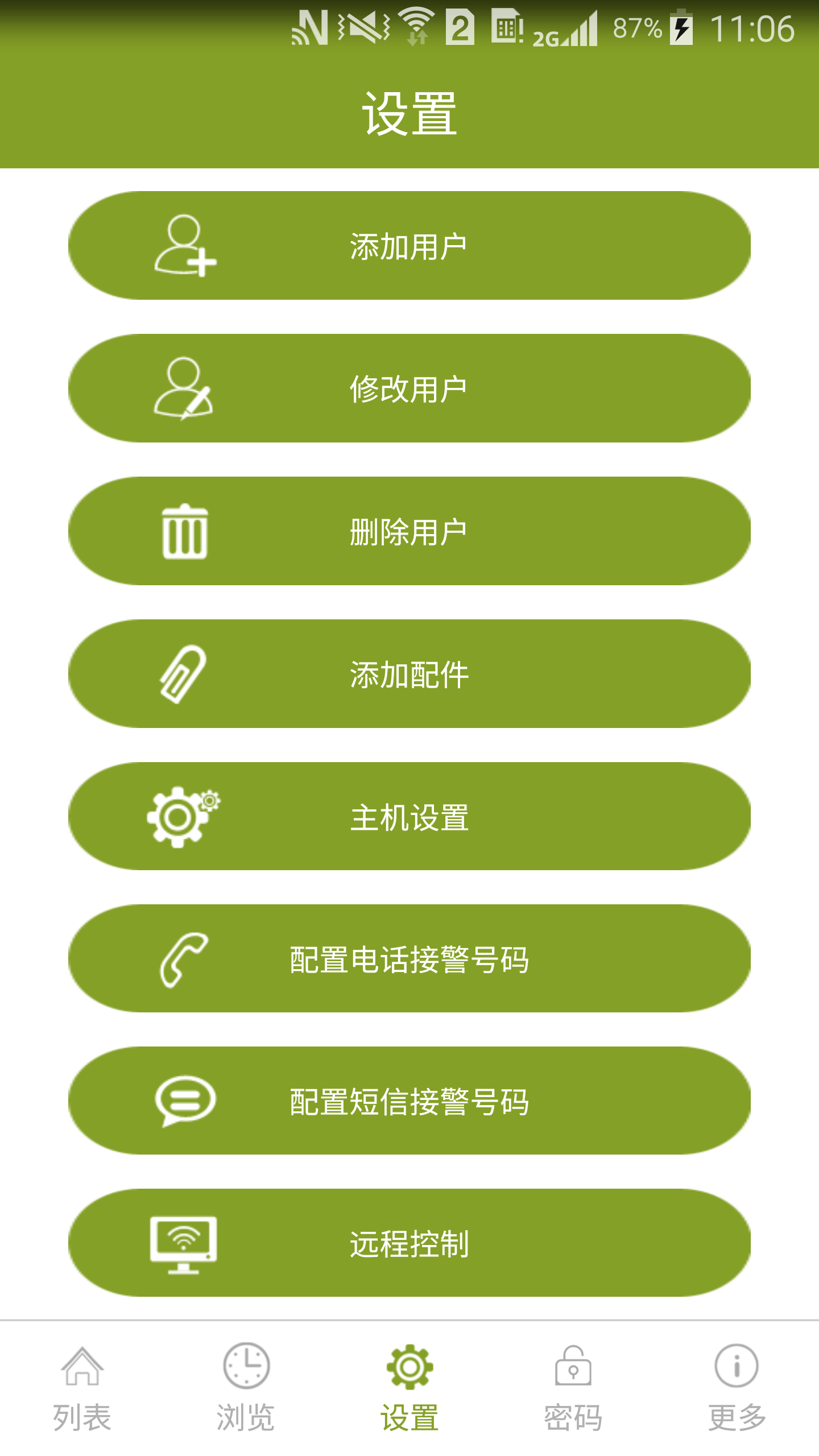Click the gears host settings icon

184,817
